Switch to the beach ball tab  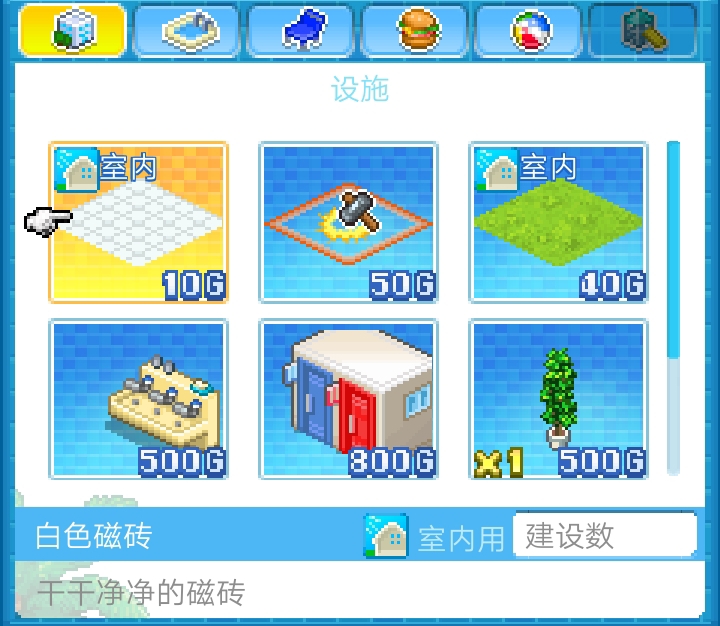(x=528, y=30)
